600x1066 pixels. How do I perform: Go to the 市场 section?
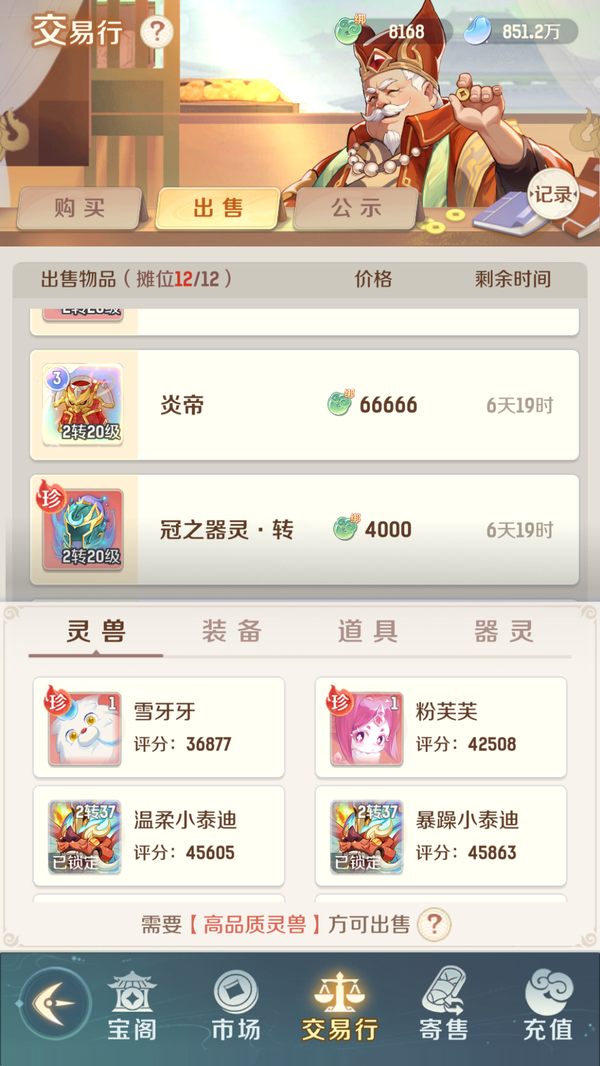tap(236, 1006)
